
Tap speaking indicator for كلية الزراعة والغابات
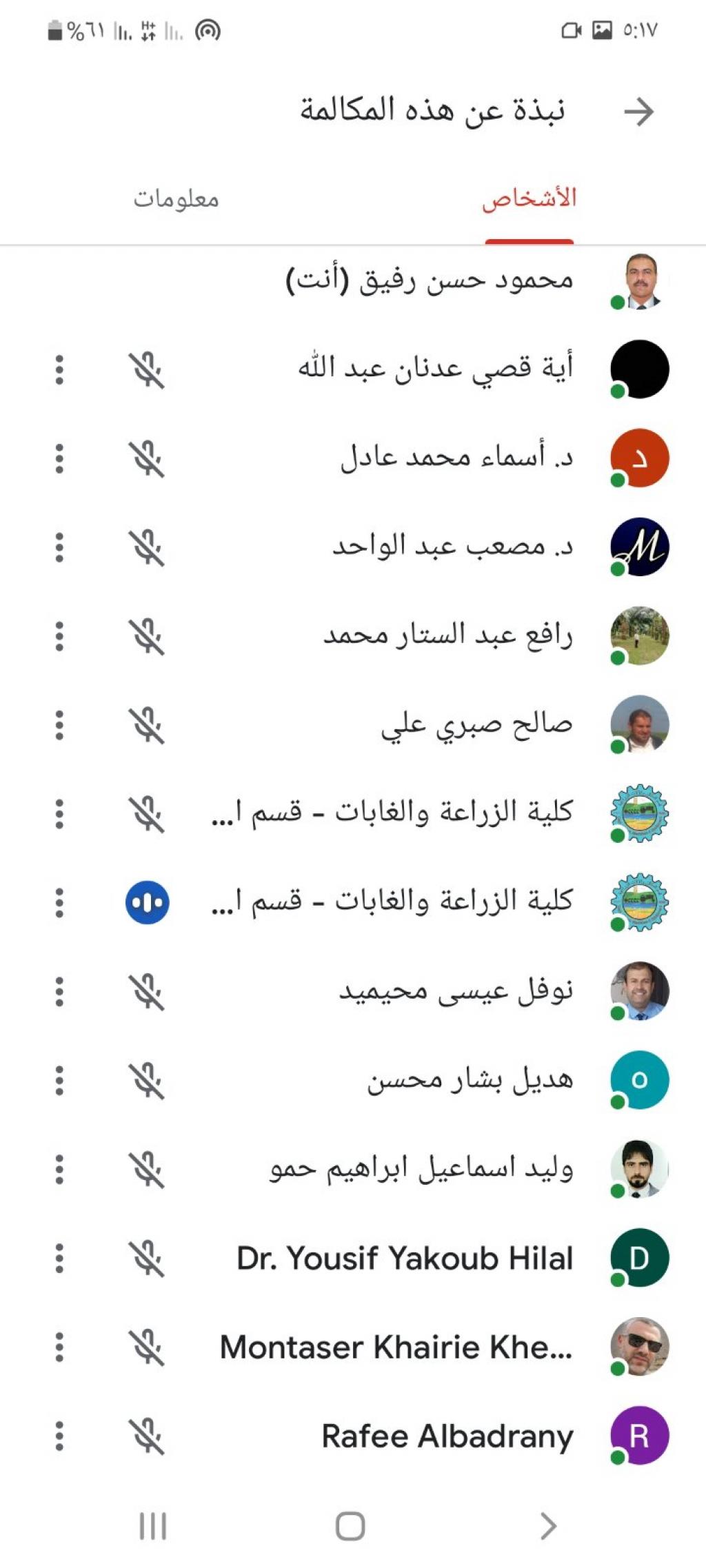tap(147, 902)
